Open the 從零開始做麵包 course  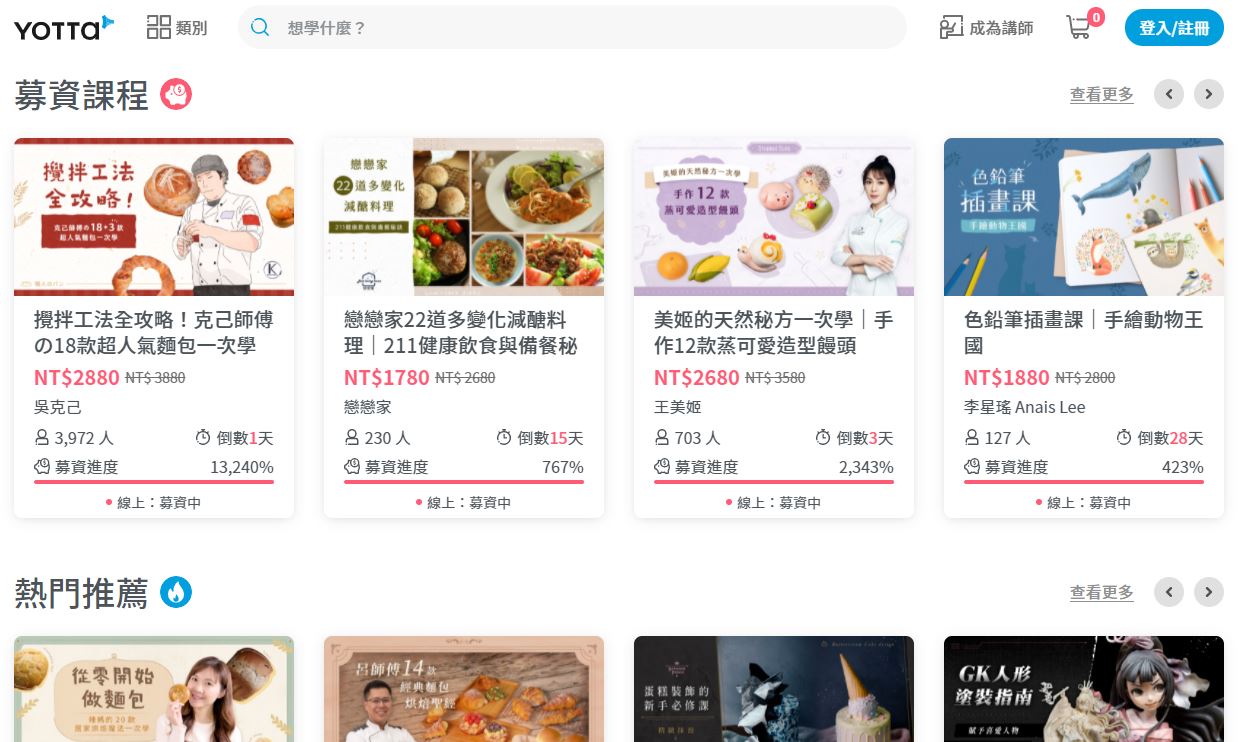click(x=154, y=690)
